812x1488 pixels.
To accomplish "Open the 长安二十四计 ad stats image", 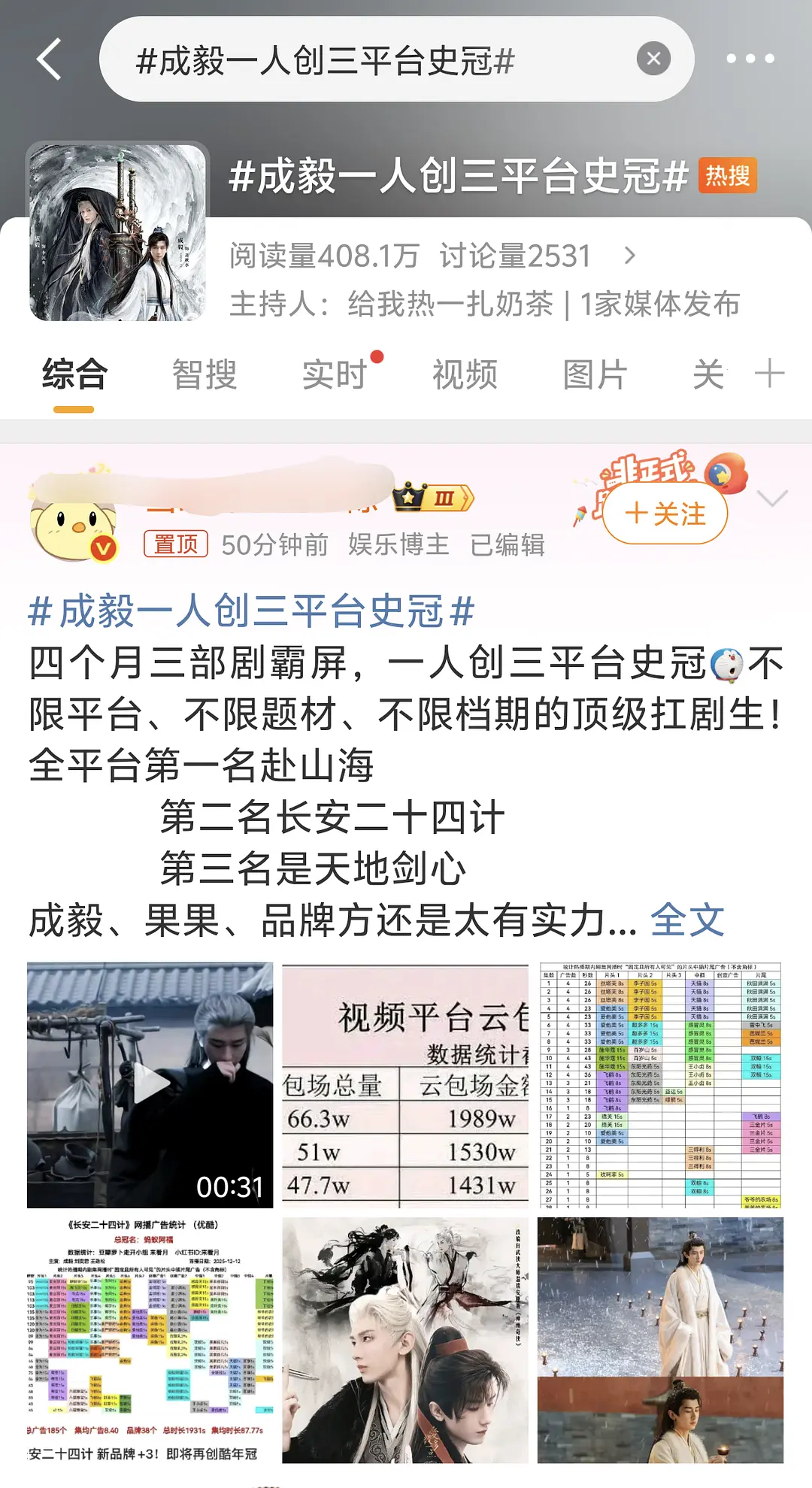I will [150, 1340].
